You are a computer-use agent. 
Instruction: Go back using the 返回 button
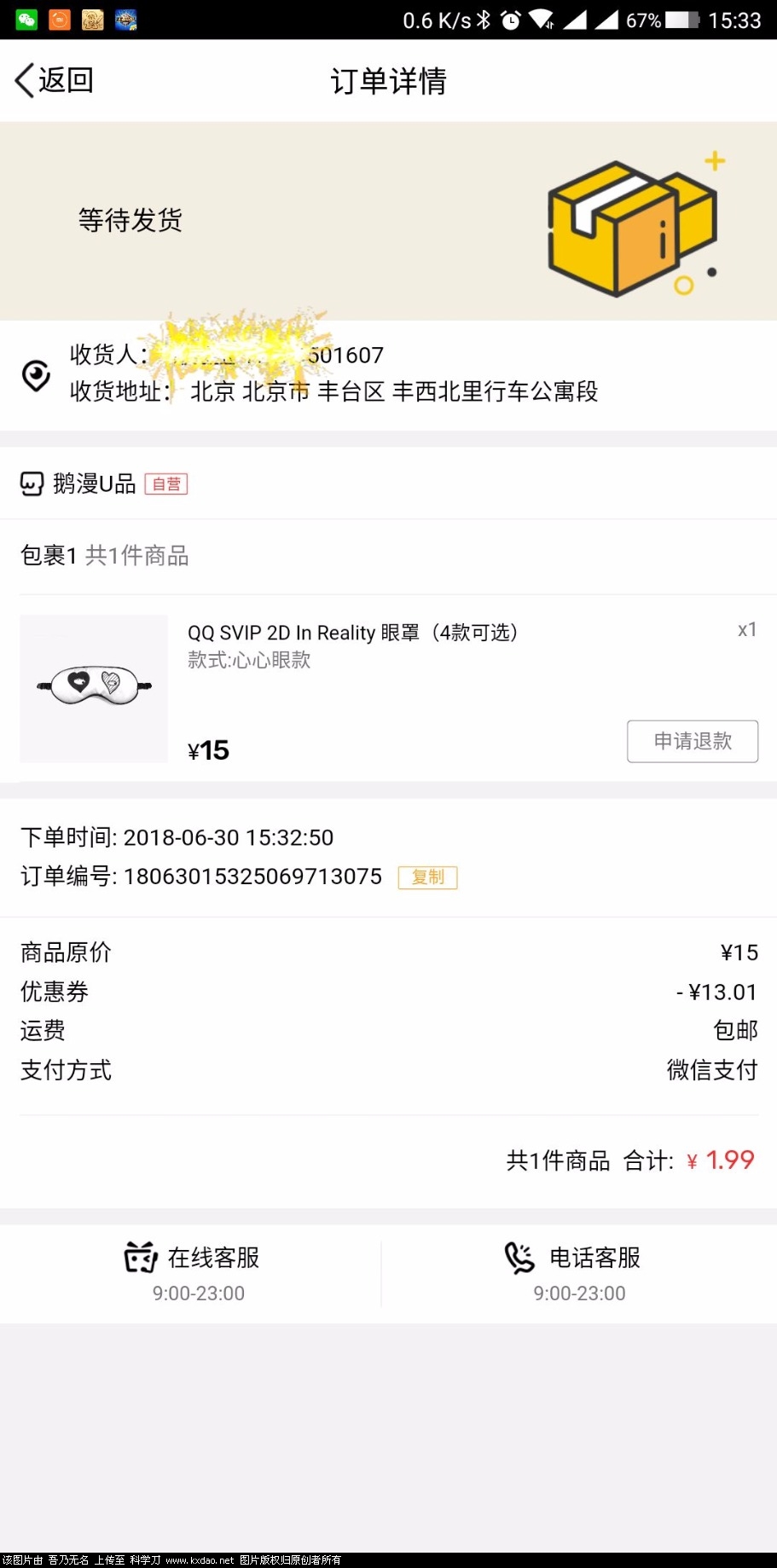(55, 81)
